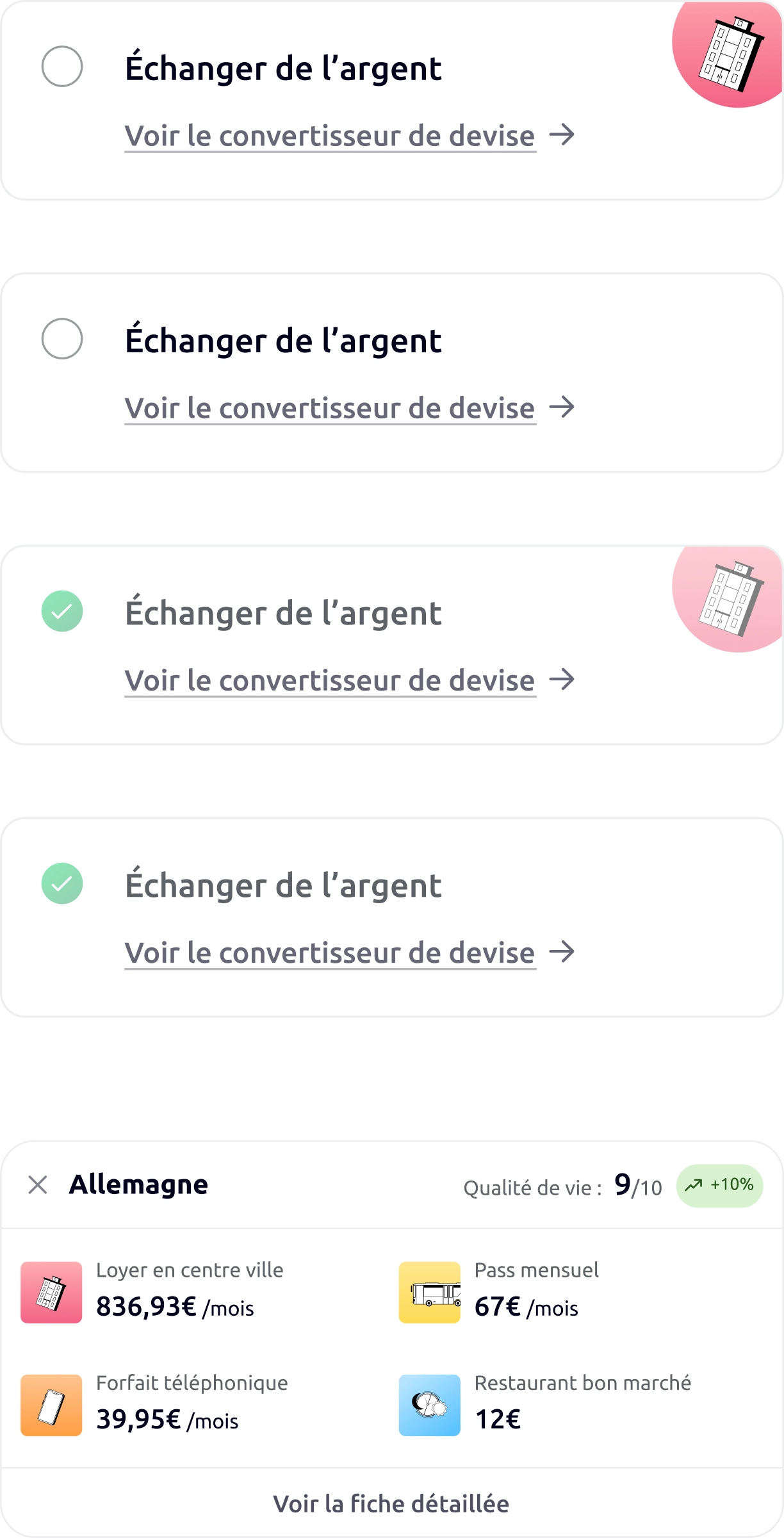This screenshot has width=784, height=1538.
Task: Click the Loyer en centre ville building icon
Action: click(51, 1290)
